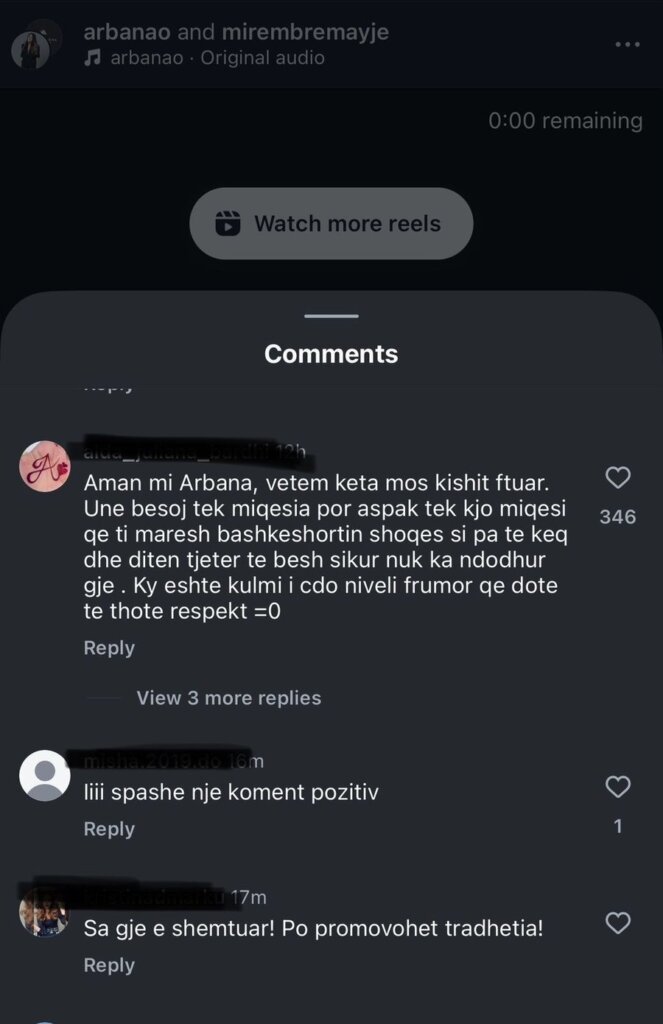This screenshot has width=663, height=1024.
Task: Reply to the "koment pozitiv" comment
Action: (109, 829)
